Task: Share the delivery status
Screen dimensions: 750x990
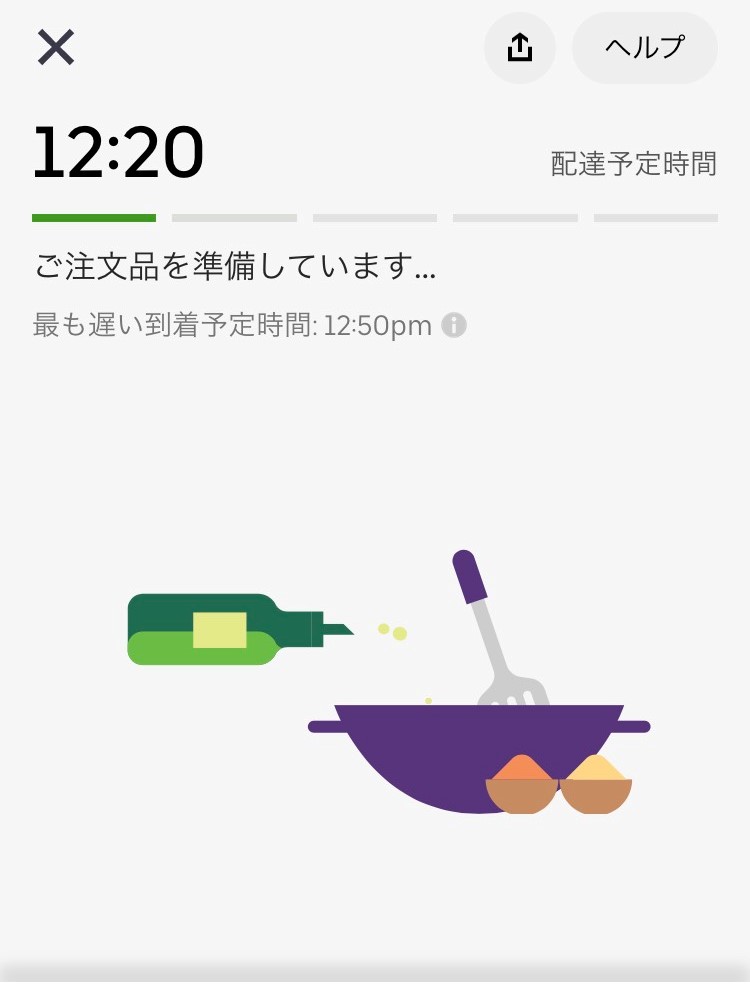Action: click(519, 47)
